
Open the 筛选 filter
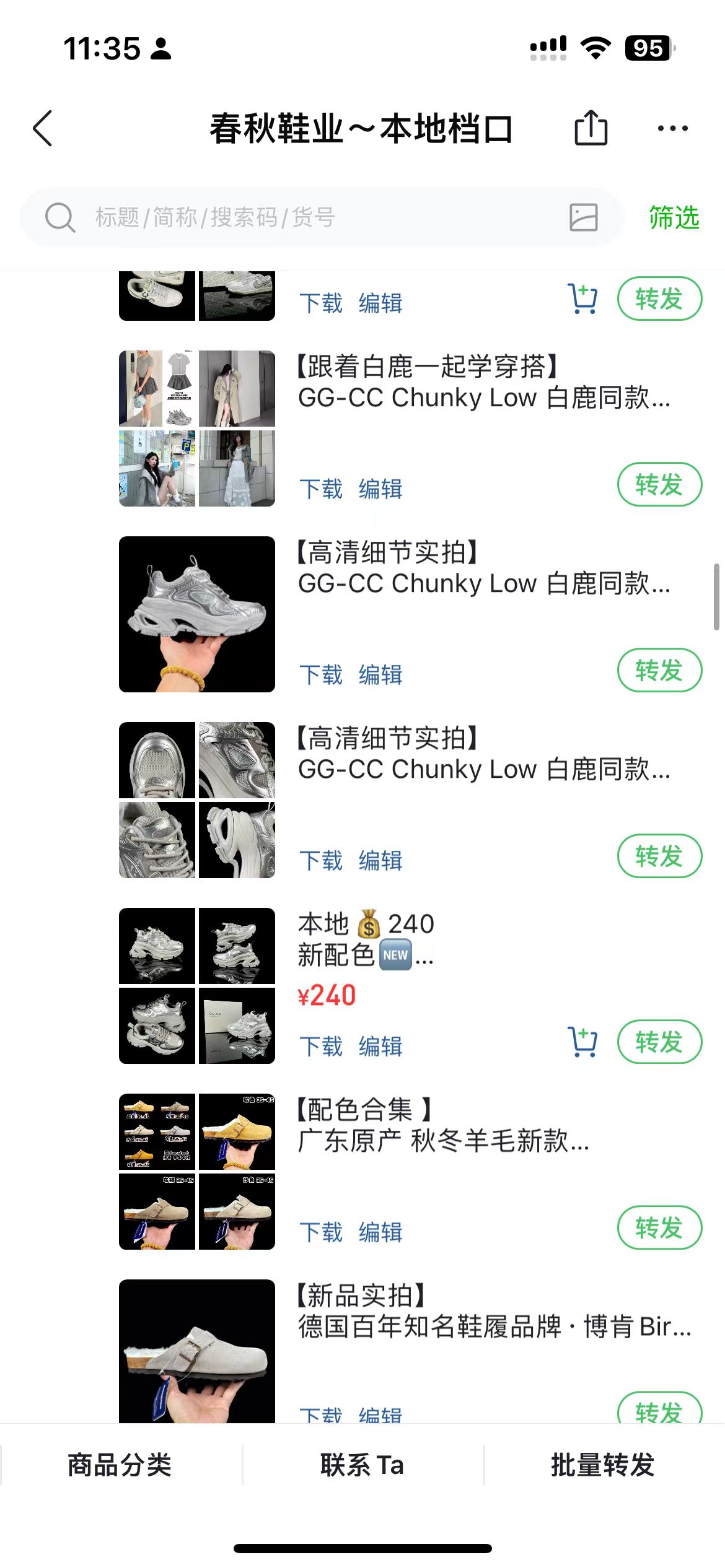(x=674, y=217)
